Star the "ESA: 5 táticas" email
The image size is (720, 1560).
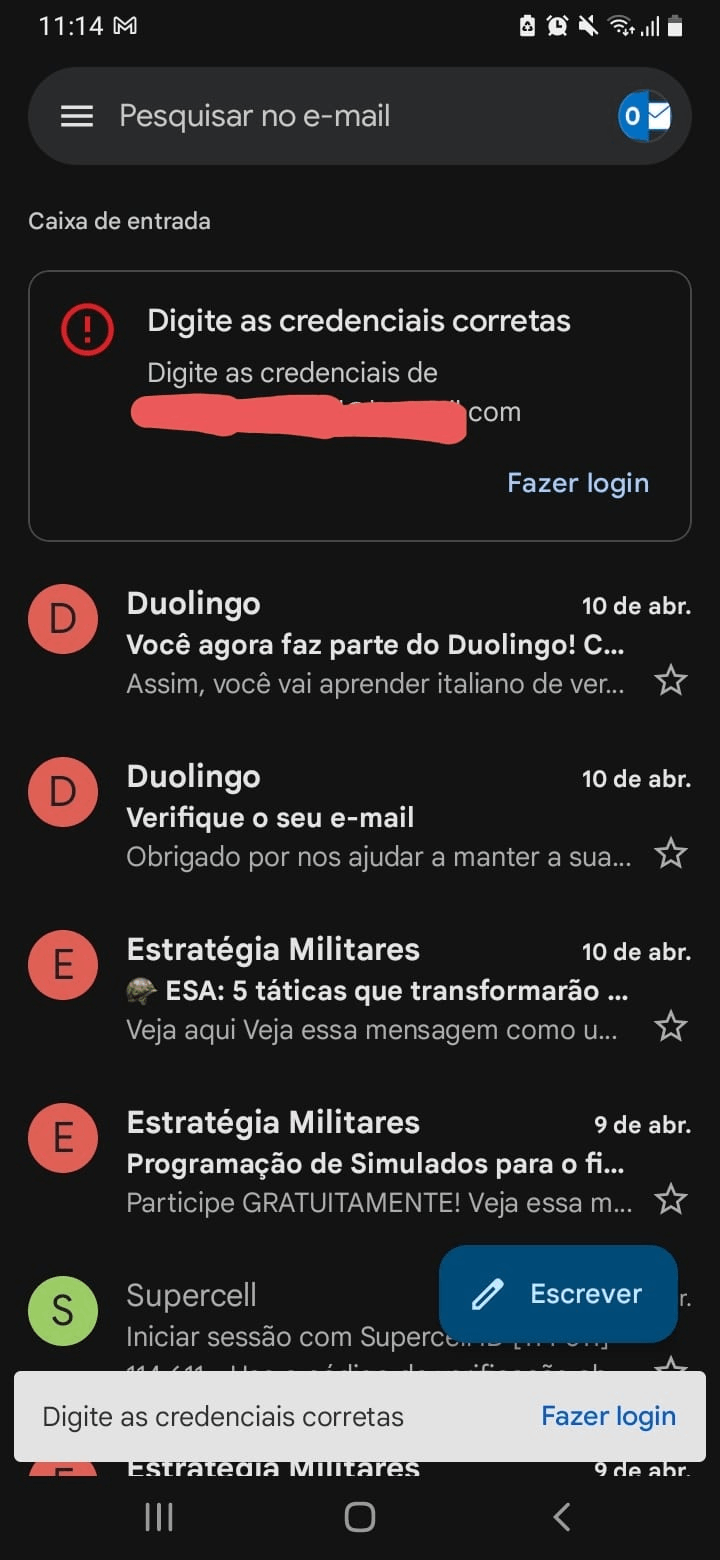tap(670, 1027)
